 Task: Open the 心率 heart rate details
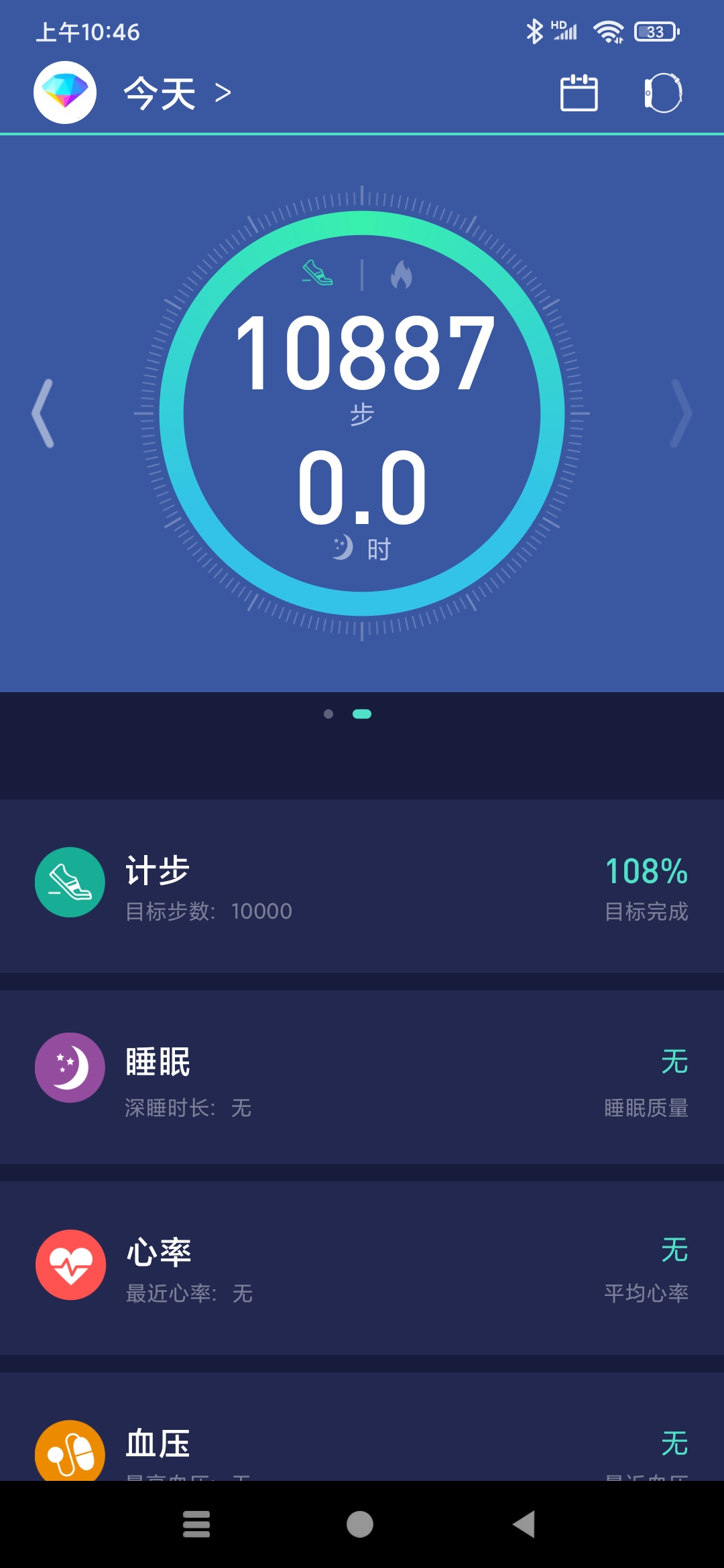[x=362, y=1266]
